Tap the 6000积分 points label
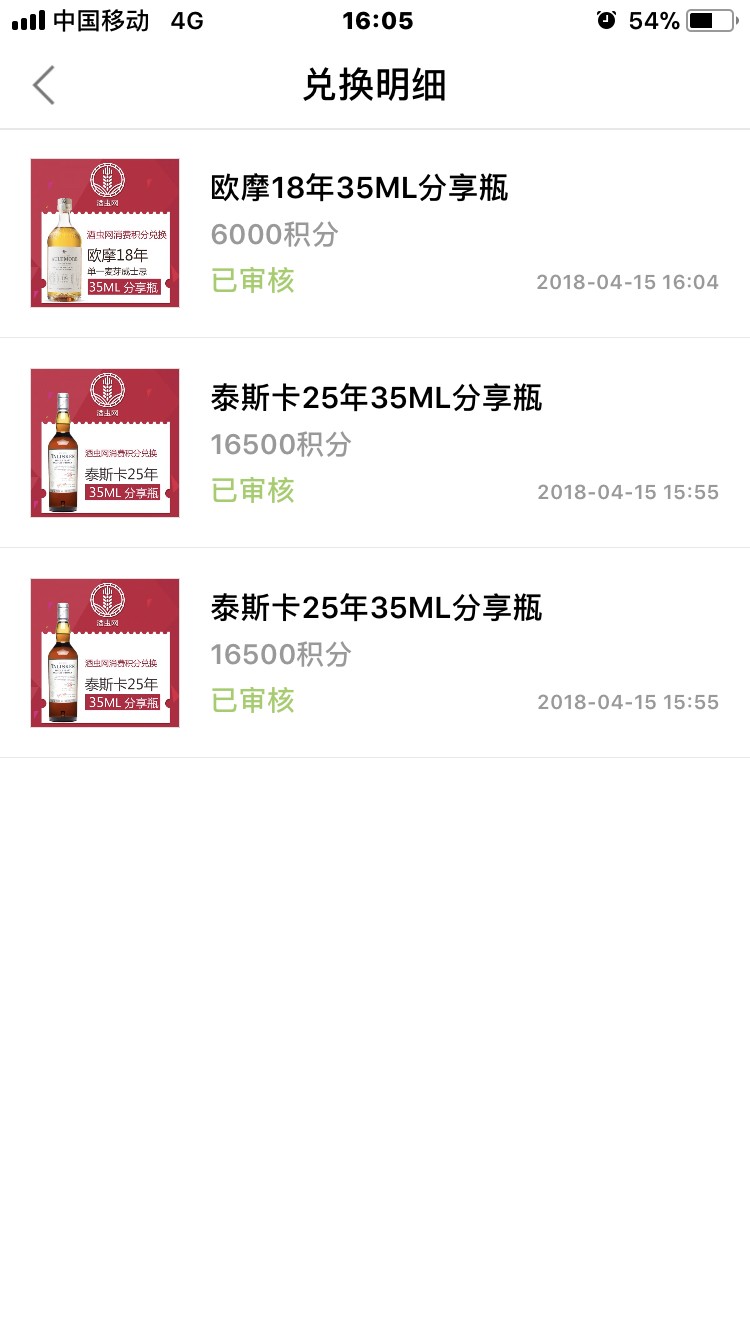Screen dimensions: 750x1334 pos(273,234)
